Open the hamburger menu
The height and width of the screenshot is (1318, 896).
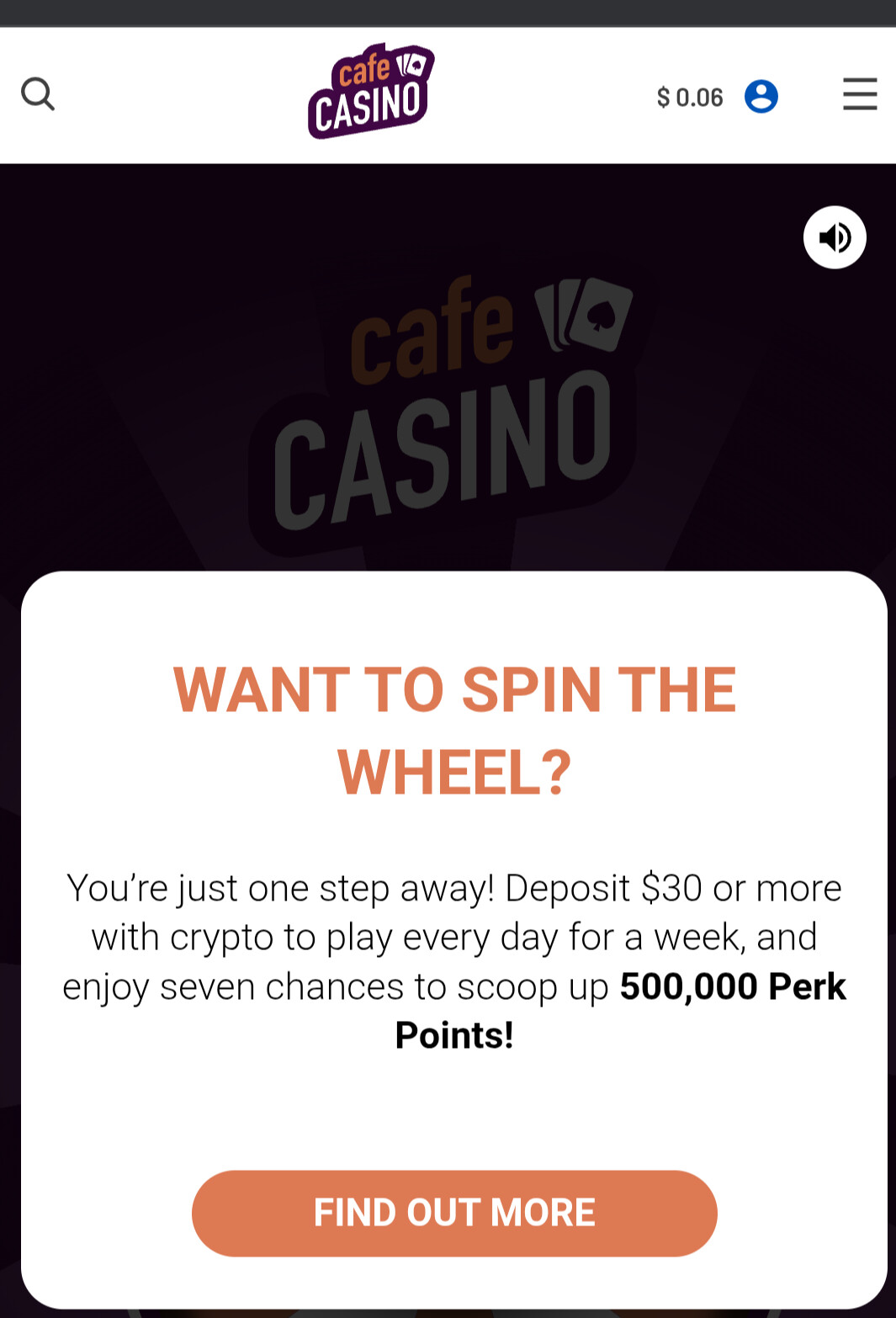tap(860, 94)
